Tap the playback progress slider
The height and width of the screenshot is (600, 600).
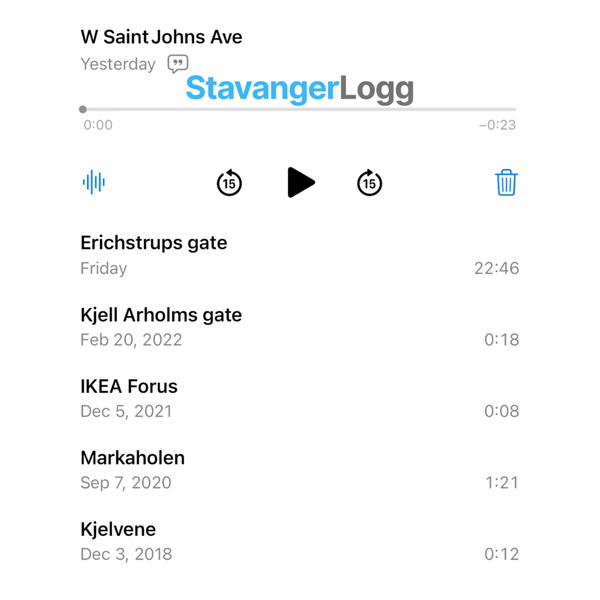[300, 109]
